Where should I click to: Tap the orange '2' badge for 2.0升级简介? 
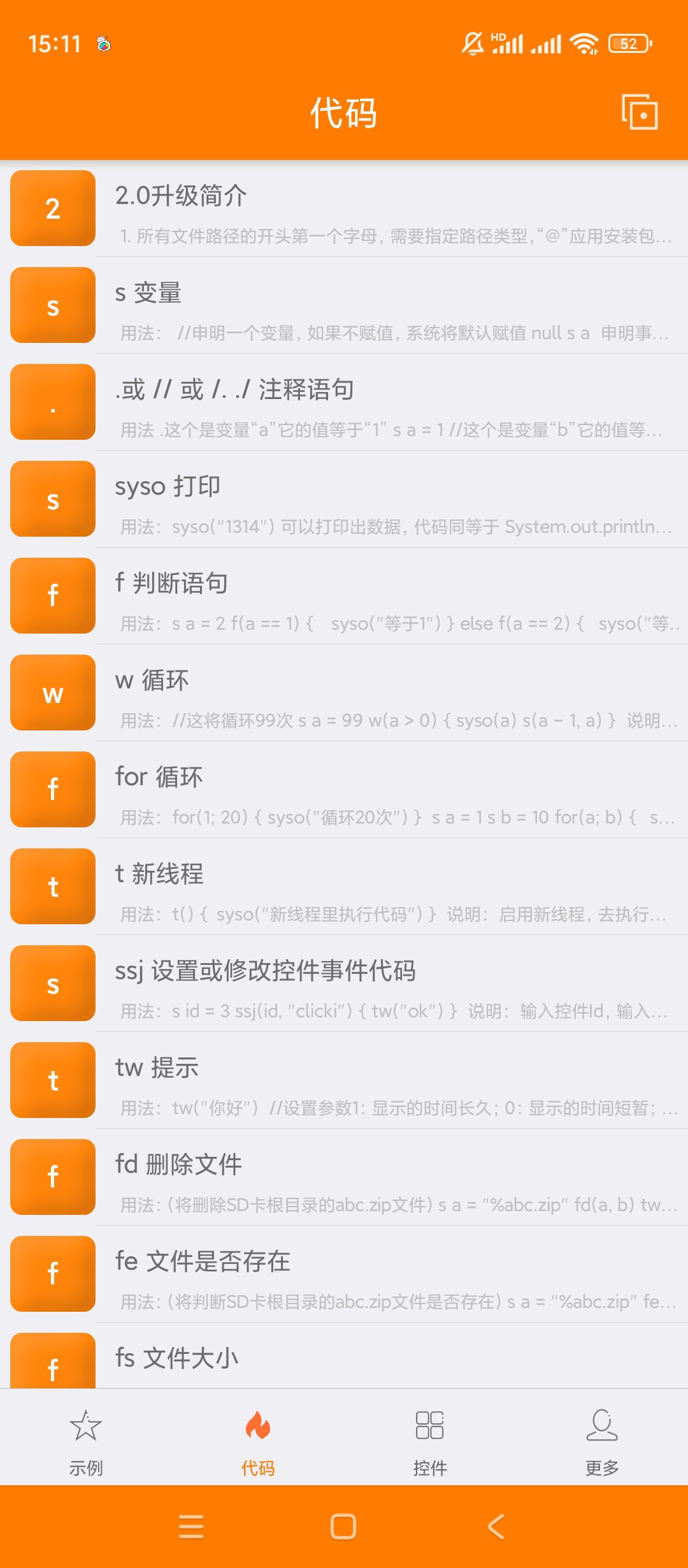[52, 208]
